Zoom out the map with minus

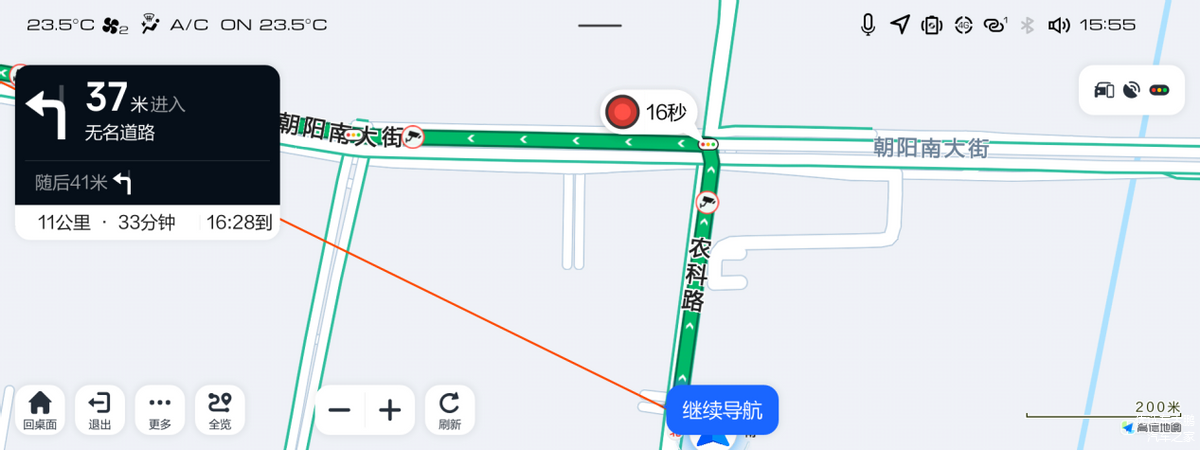click(340, 410)
